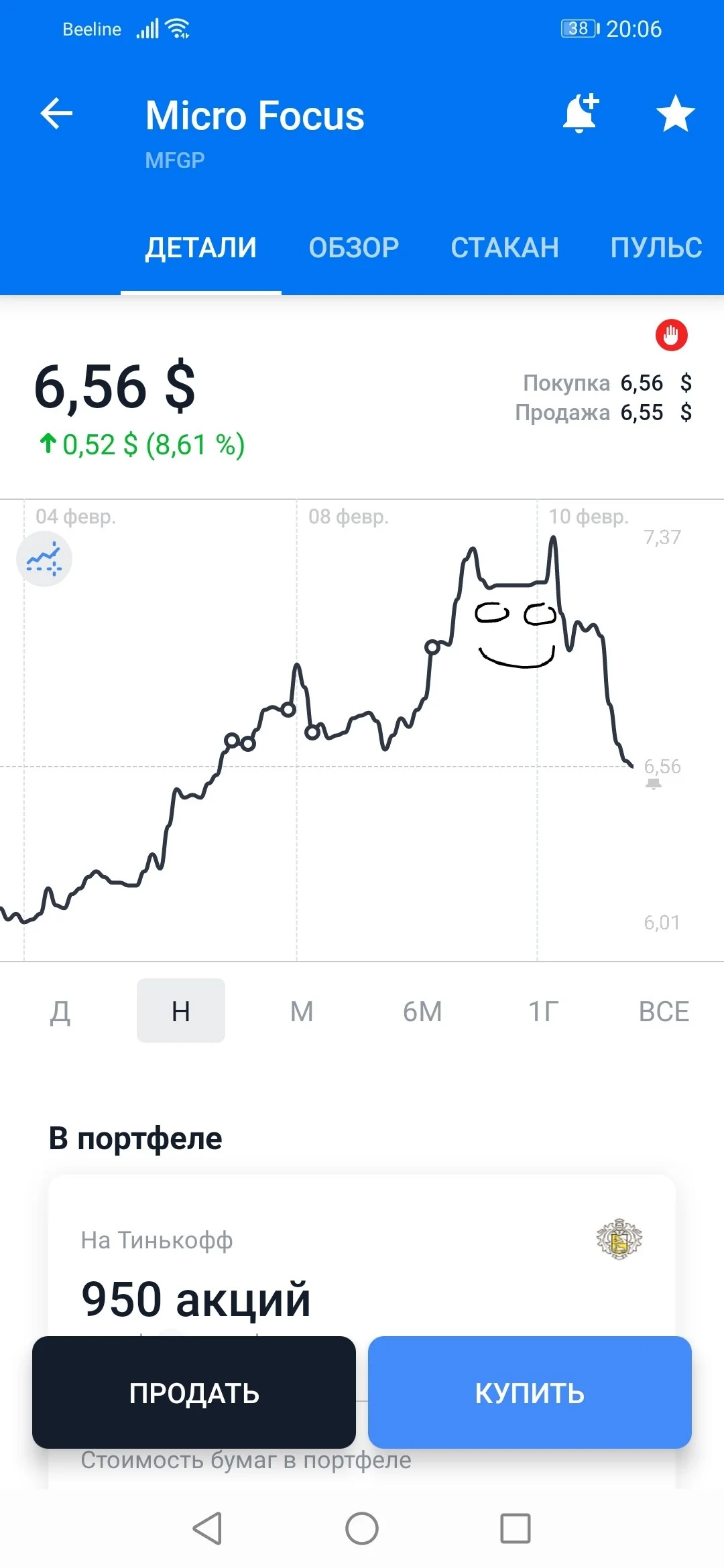Viewport: 724px width, 1568px height.
Task: Tap the red hand warning icon
Action: tap(671, 335)
